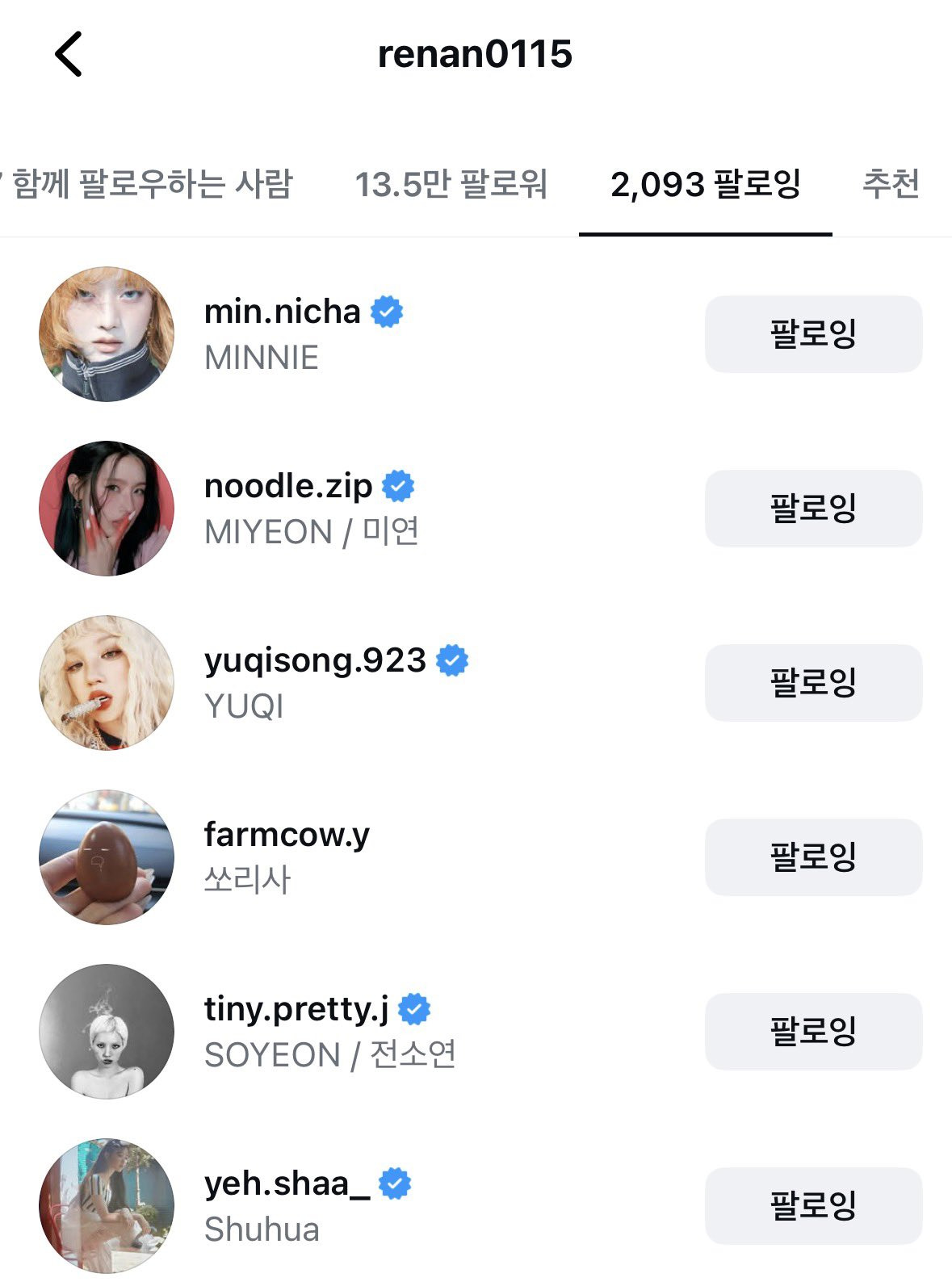
Task: Tap the 팔로잉 button beside yeh.shaa_
Action: pyautogui.click(x=813, y=1206)
